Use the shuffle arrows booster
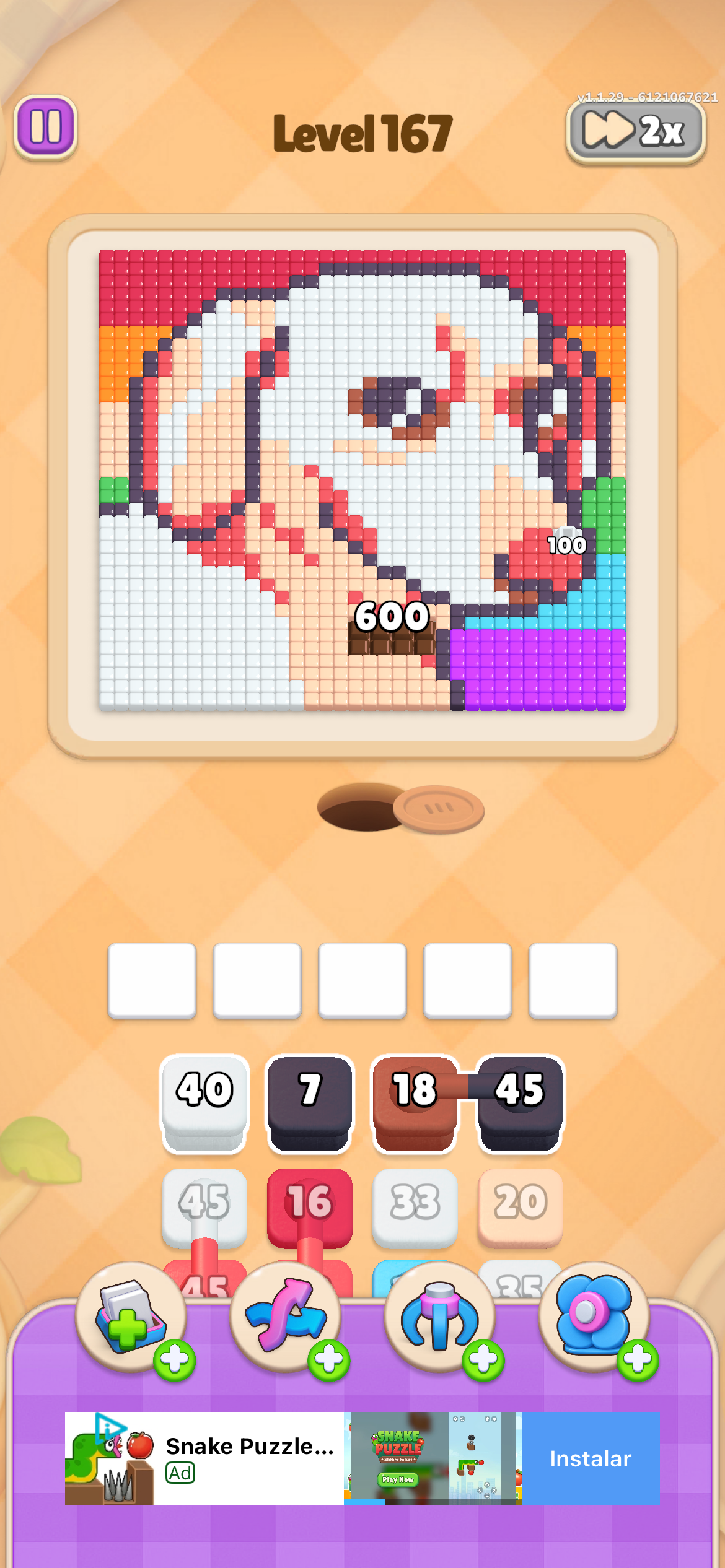This screenshot has height=1568, width=725. tap(286, 1318)
